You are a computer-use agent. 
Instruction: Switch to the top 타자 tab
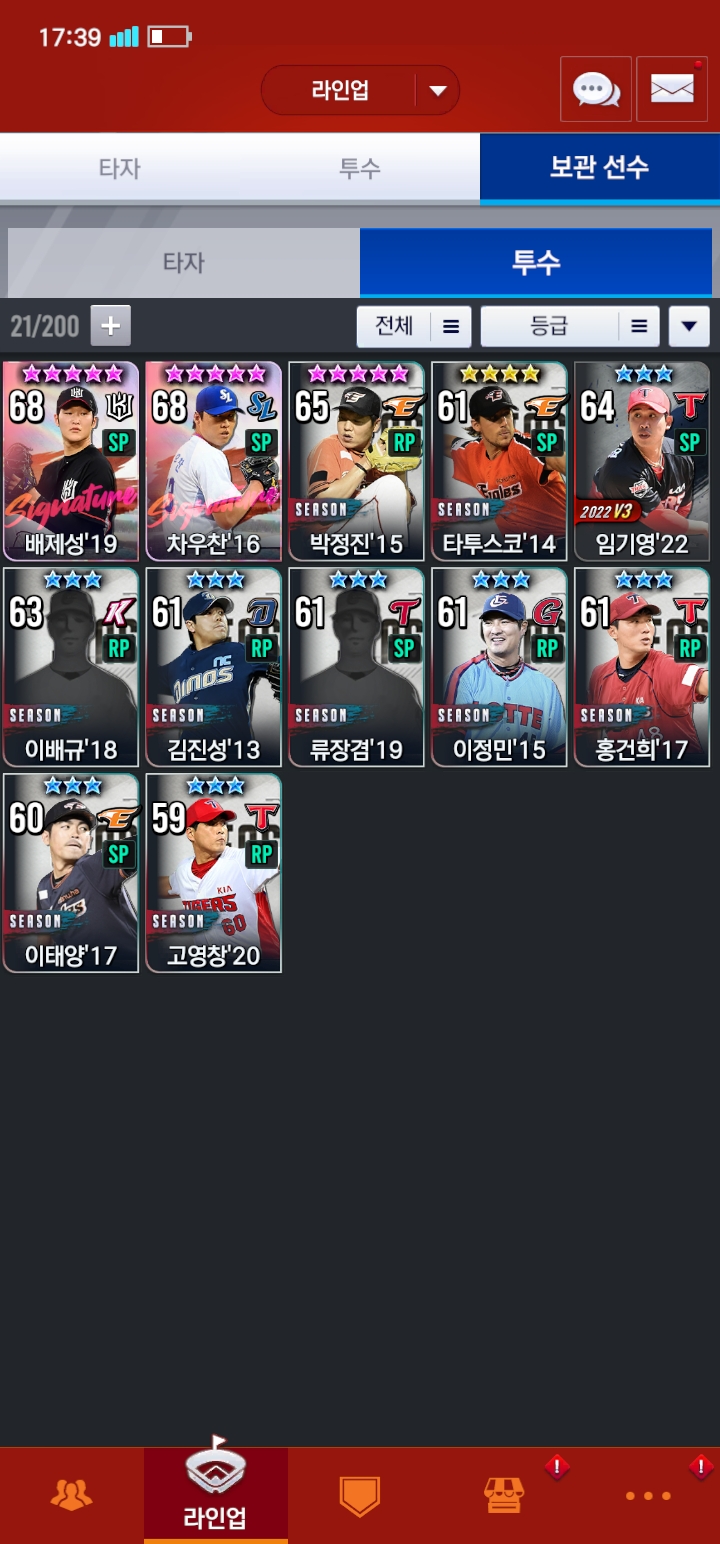(x=120, y=168)
